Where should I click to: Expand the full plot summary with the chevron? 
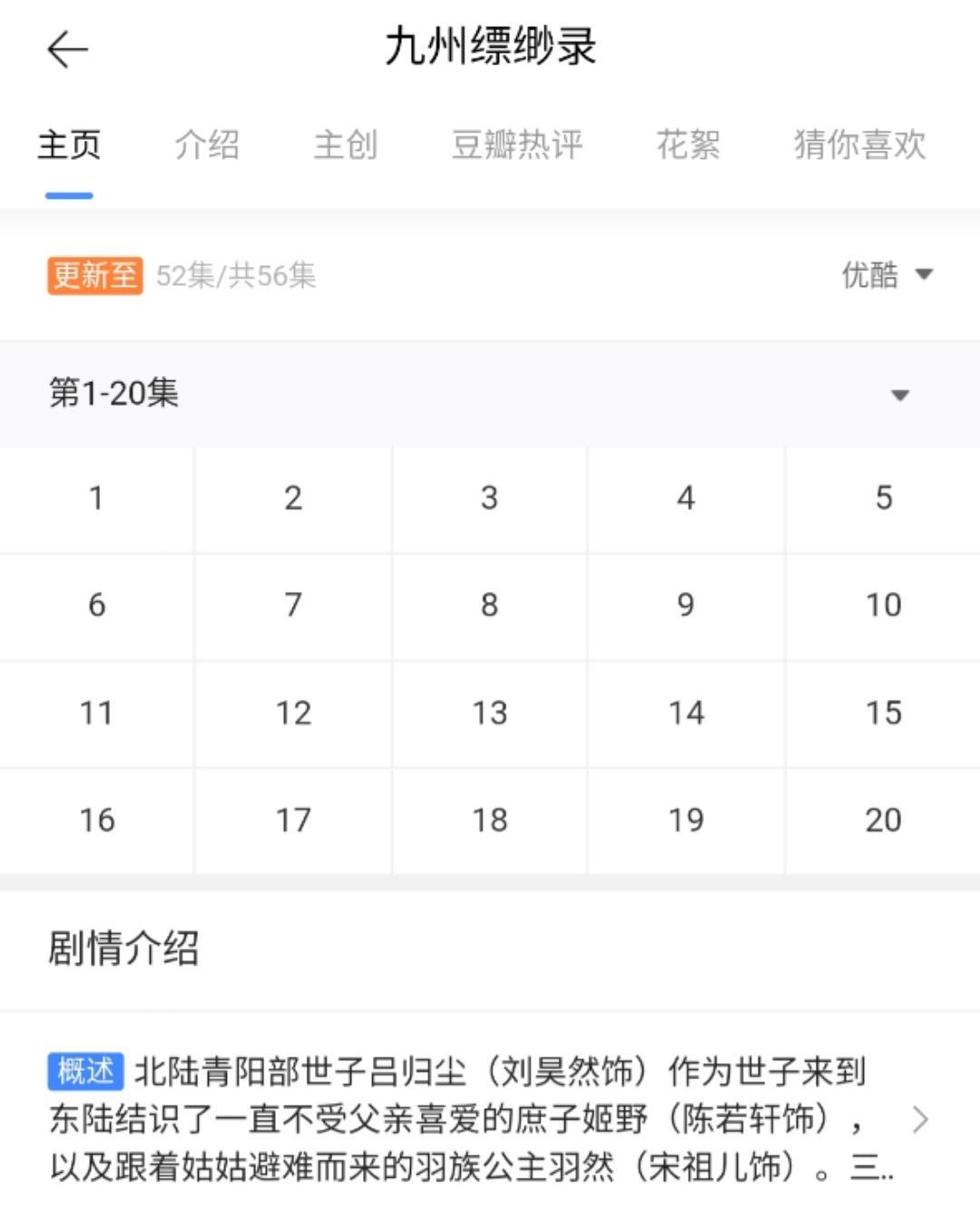point(920,1120)
